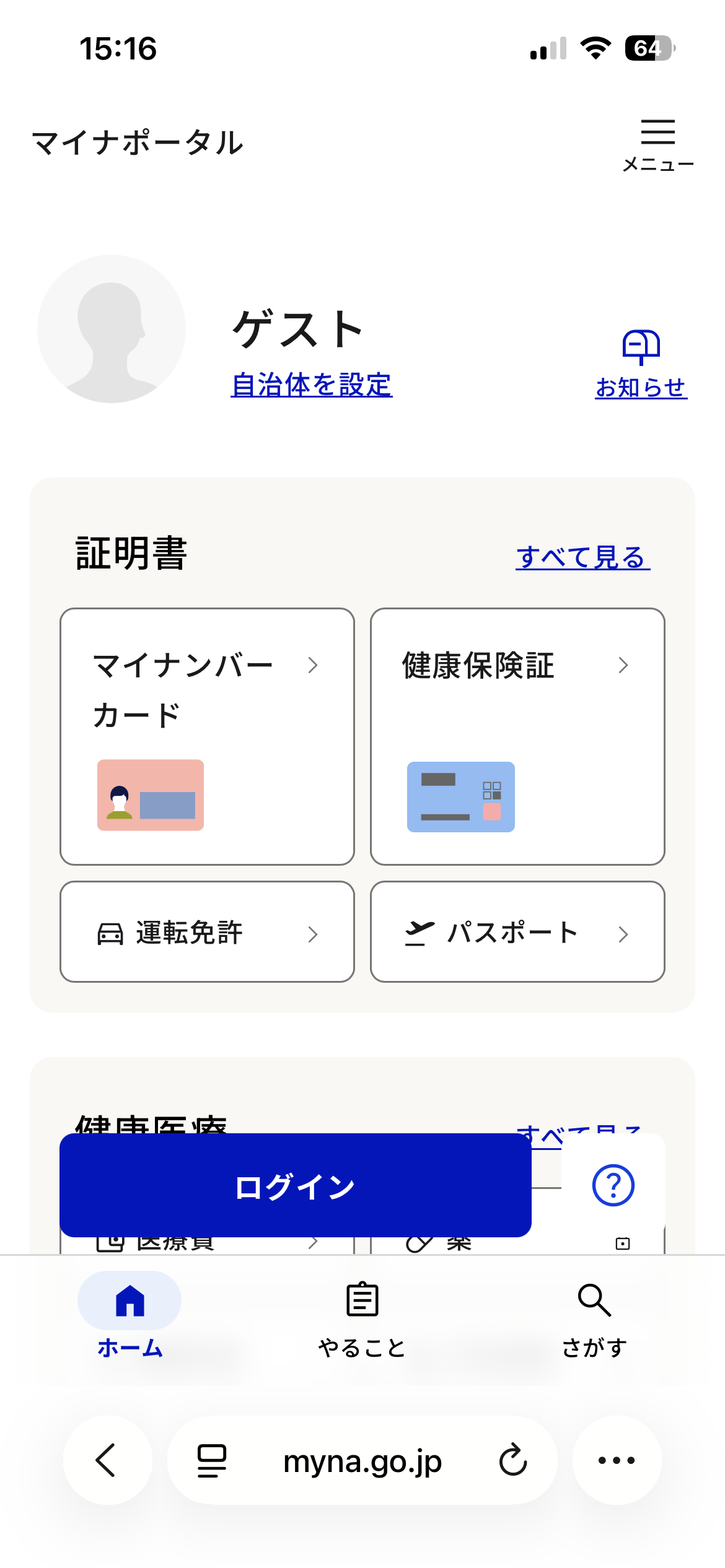
Task: Open the 運転免許 item
Action: coord(207,932)
